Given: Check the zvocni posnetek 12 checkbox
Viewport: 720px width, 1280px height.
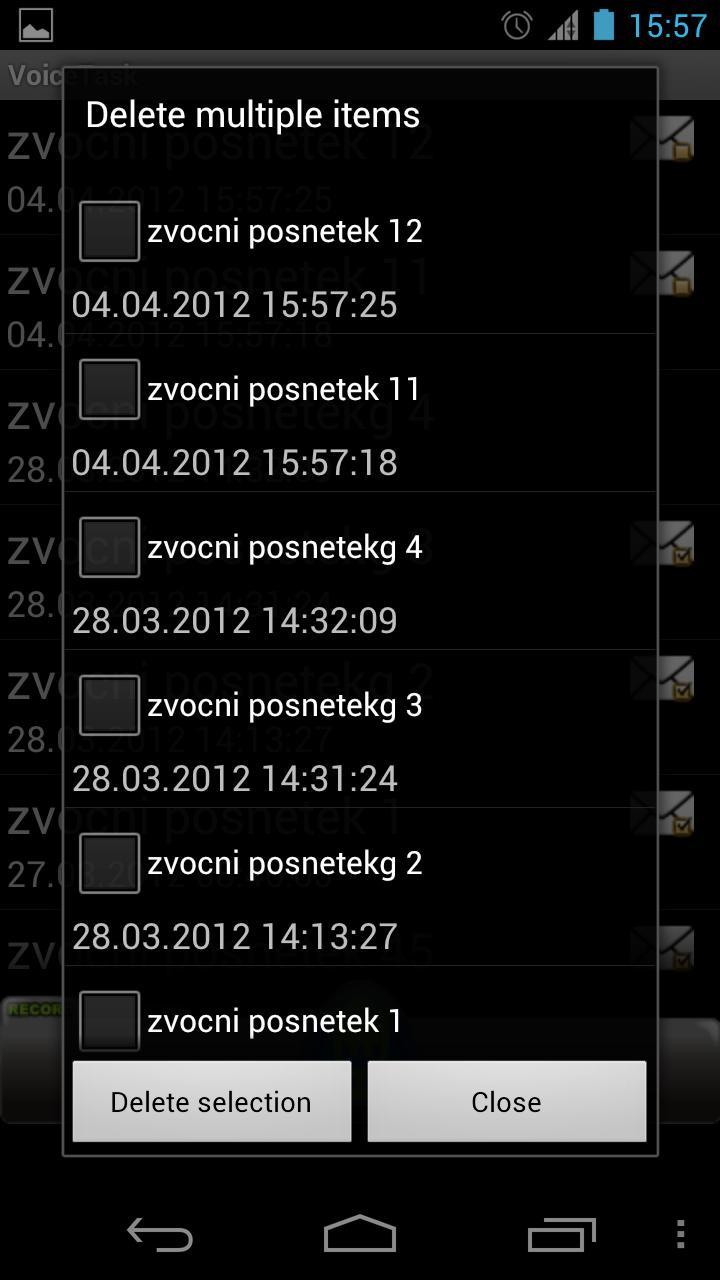Looking at the screenshot, I should click(x=109, y=230).
